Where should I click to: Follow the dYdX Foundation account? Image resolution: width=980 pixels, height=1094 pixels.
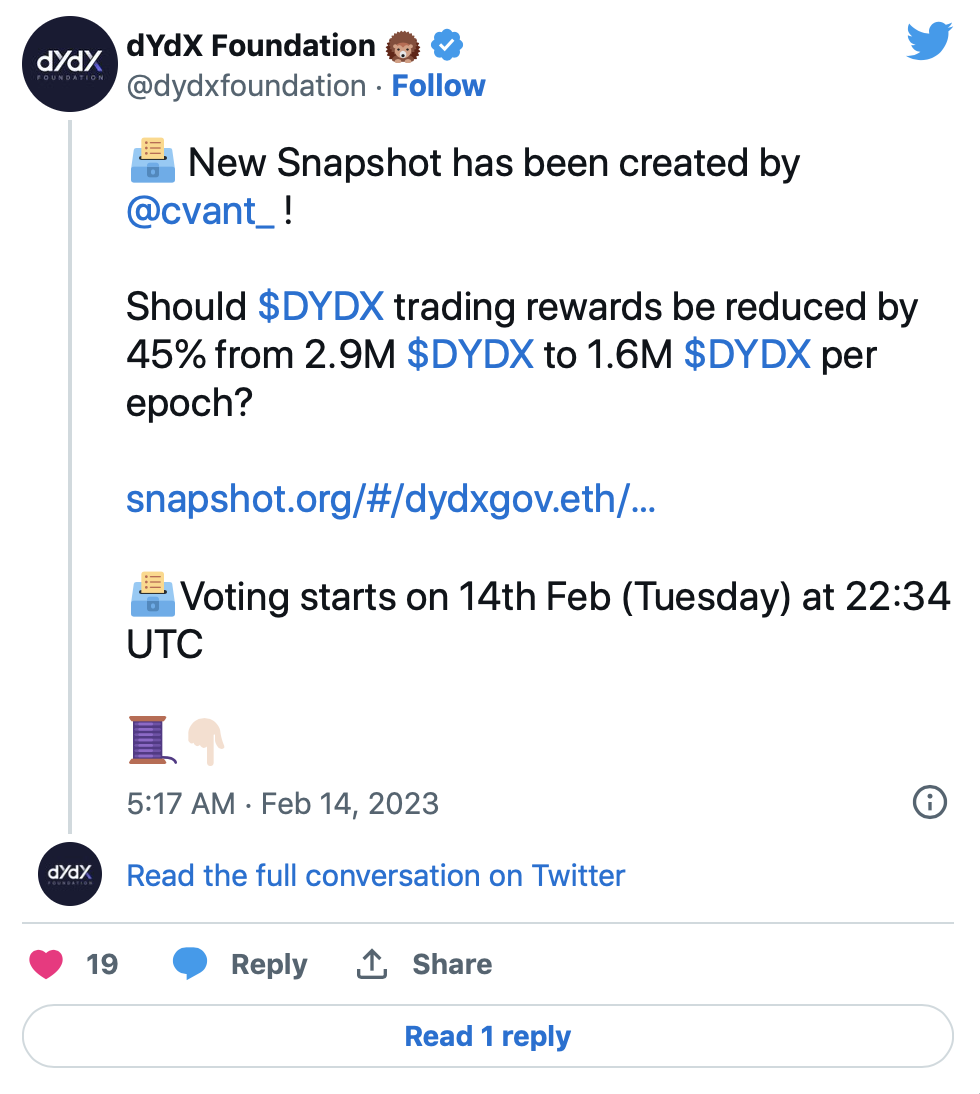438,86
